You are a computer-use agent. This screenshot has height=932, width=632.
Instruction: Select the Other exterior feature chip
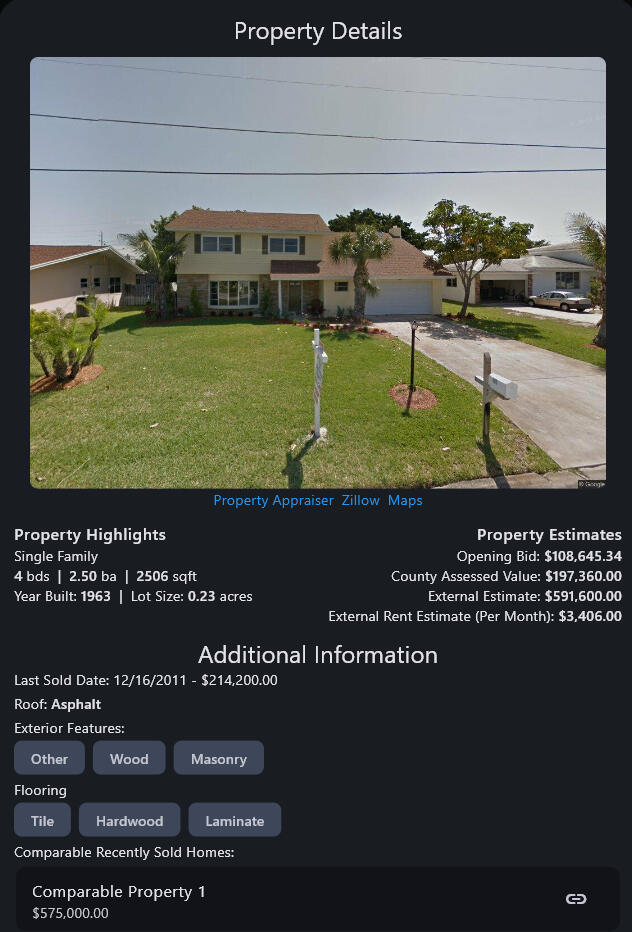click(49, 758)
